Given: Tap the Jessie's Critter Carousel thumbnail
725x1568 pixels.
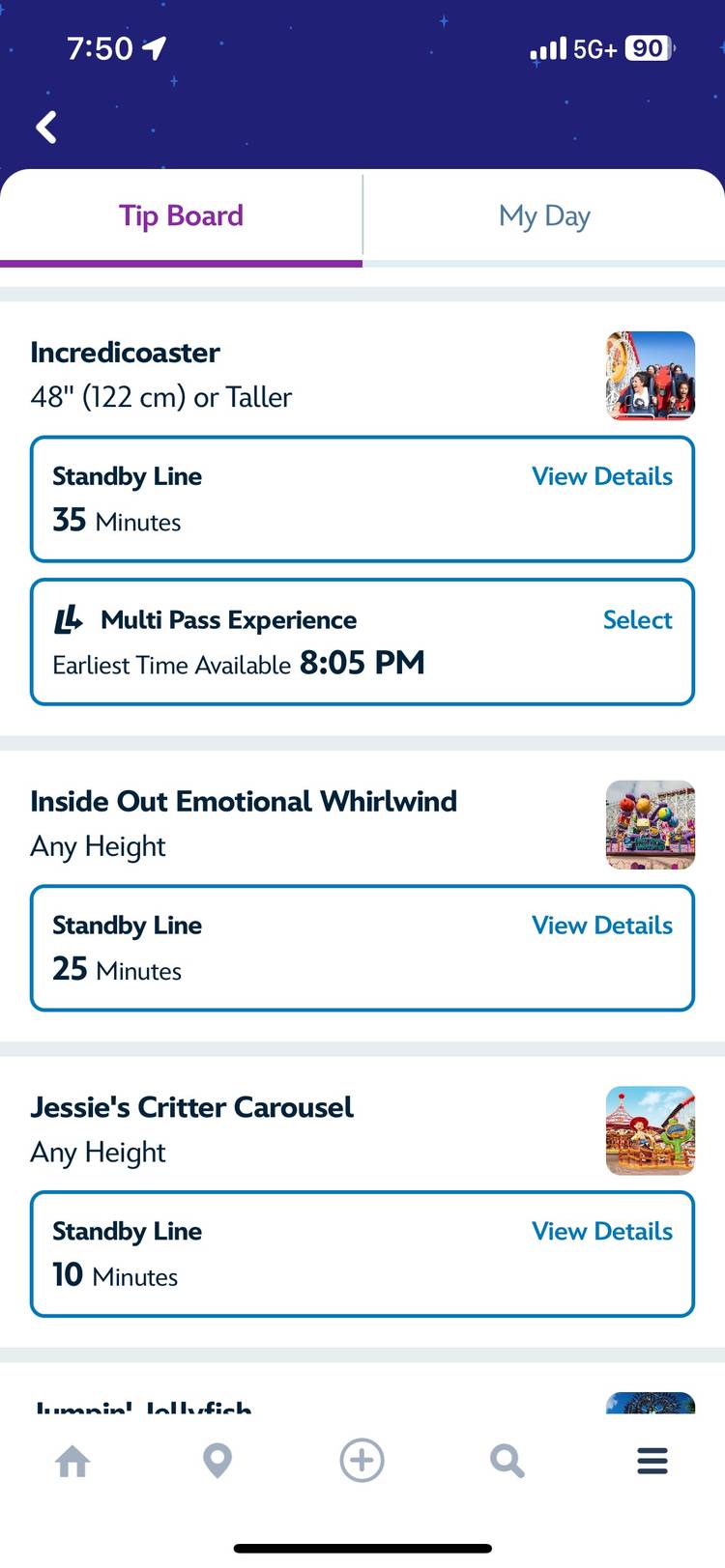Looking at the screenshot, I should tap(650, 1130).
